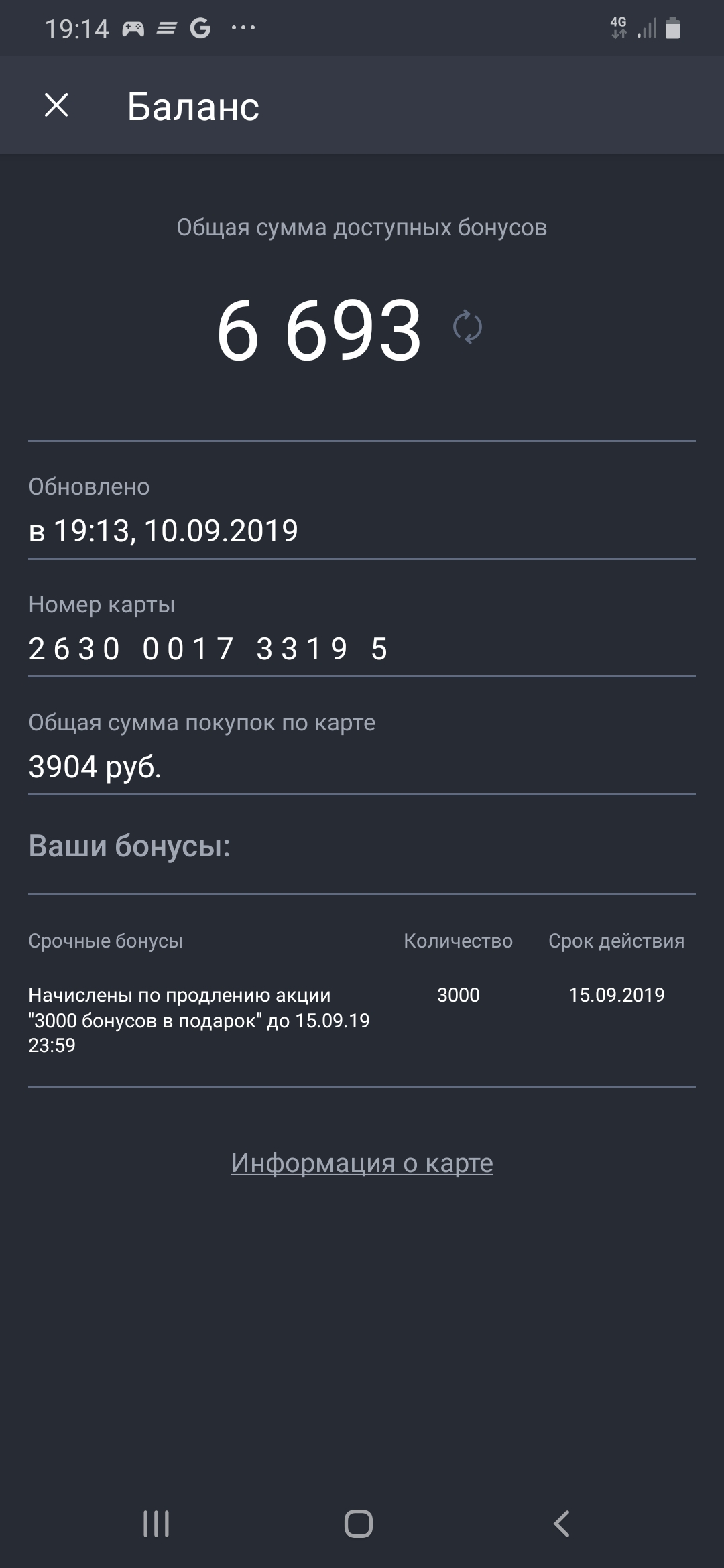Open the Информация о карте link
This screenshot has height=1568, width=724.
tap(362, 1163)
